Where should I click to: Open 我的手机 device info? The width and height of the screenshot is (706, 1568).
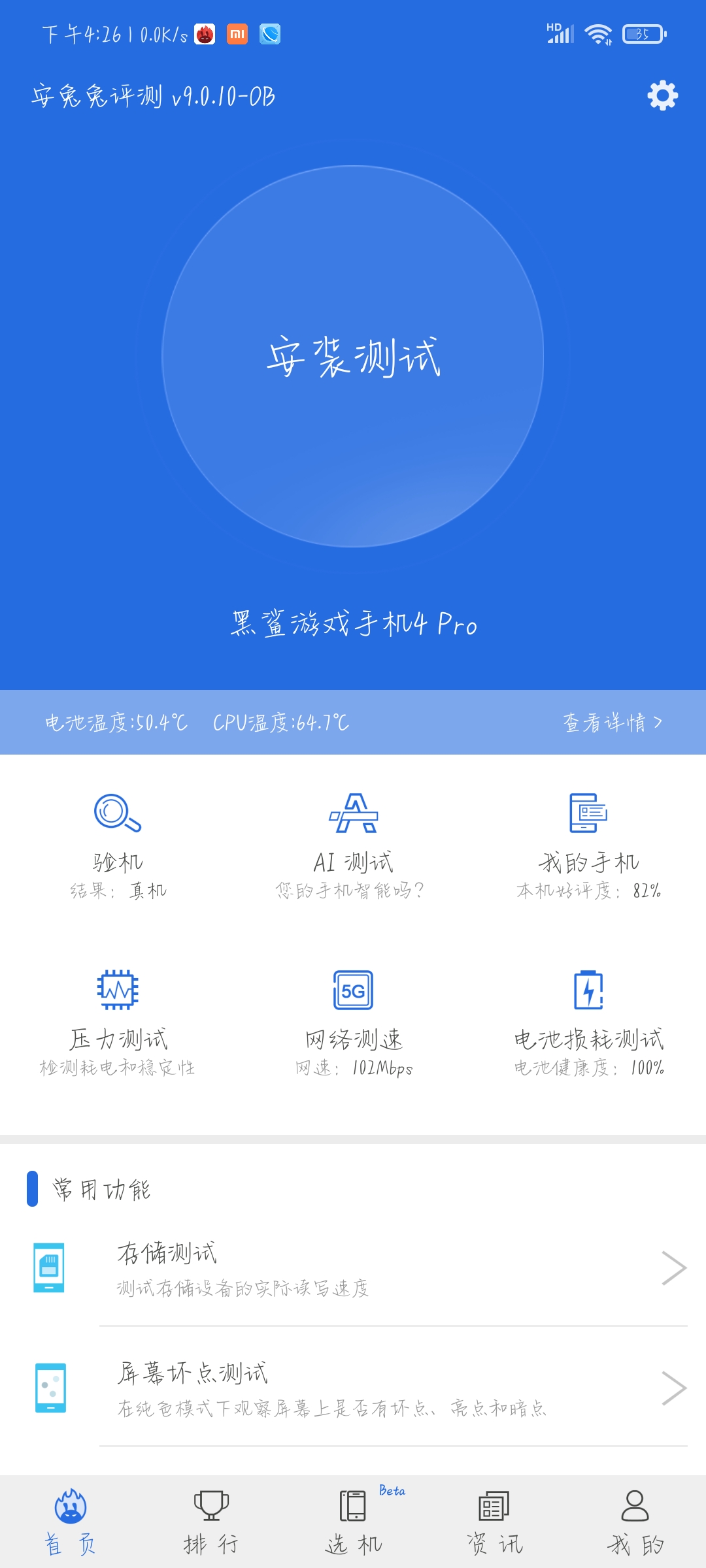point(588,846)
